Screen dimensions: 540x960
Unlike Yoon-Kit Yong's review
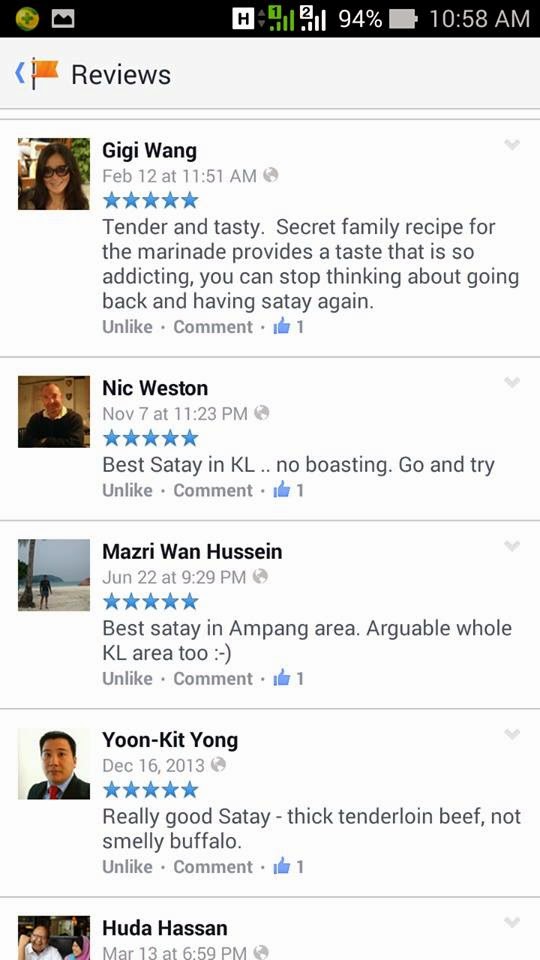pos(127,867)
